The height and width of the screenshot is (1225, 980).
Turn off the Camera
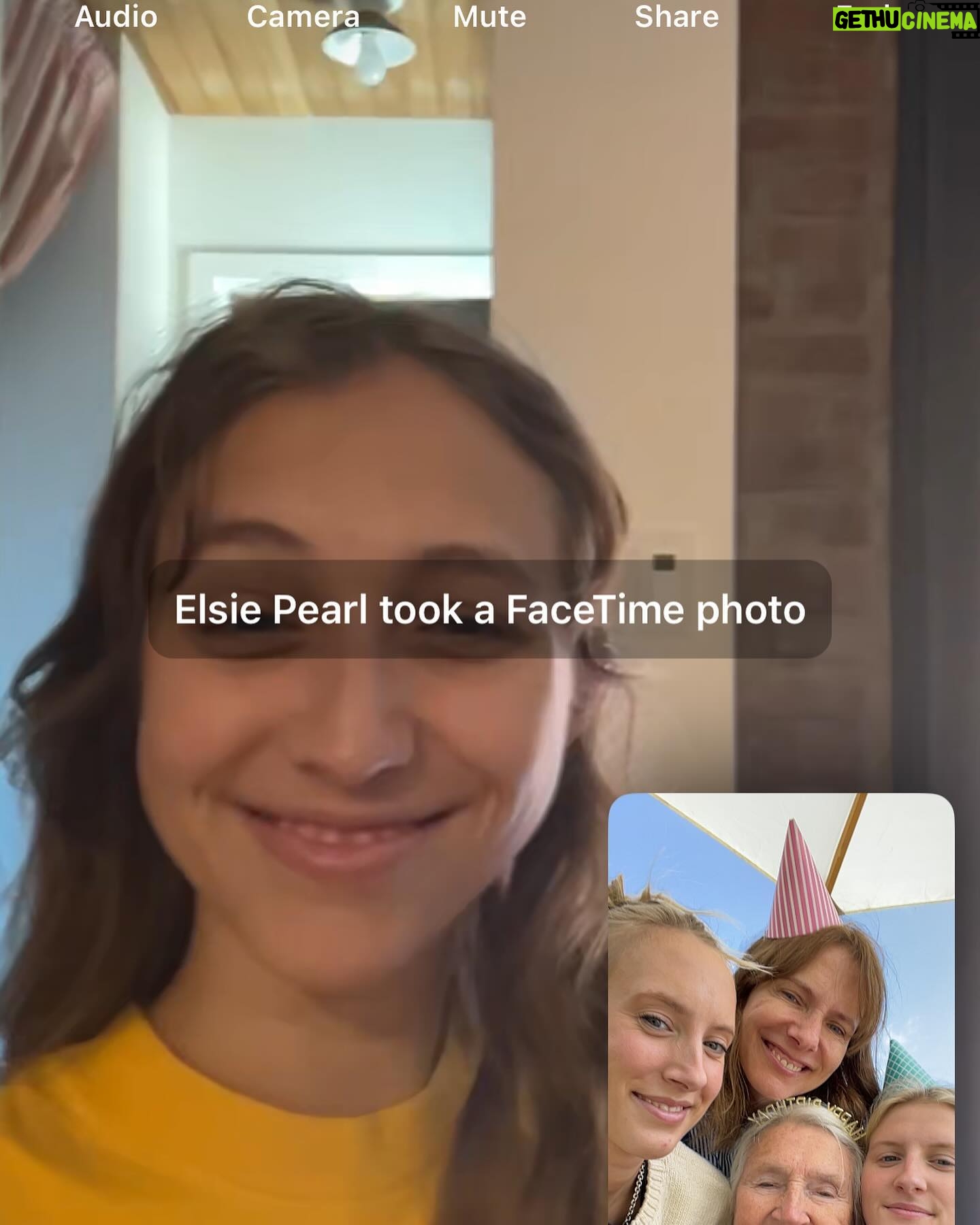coord(303,16)
